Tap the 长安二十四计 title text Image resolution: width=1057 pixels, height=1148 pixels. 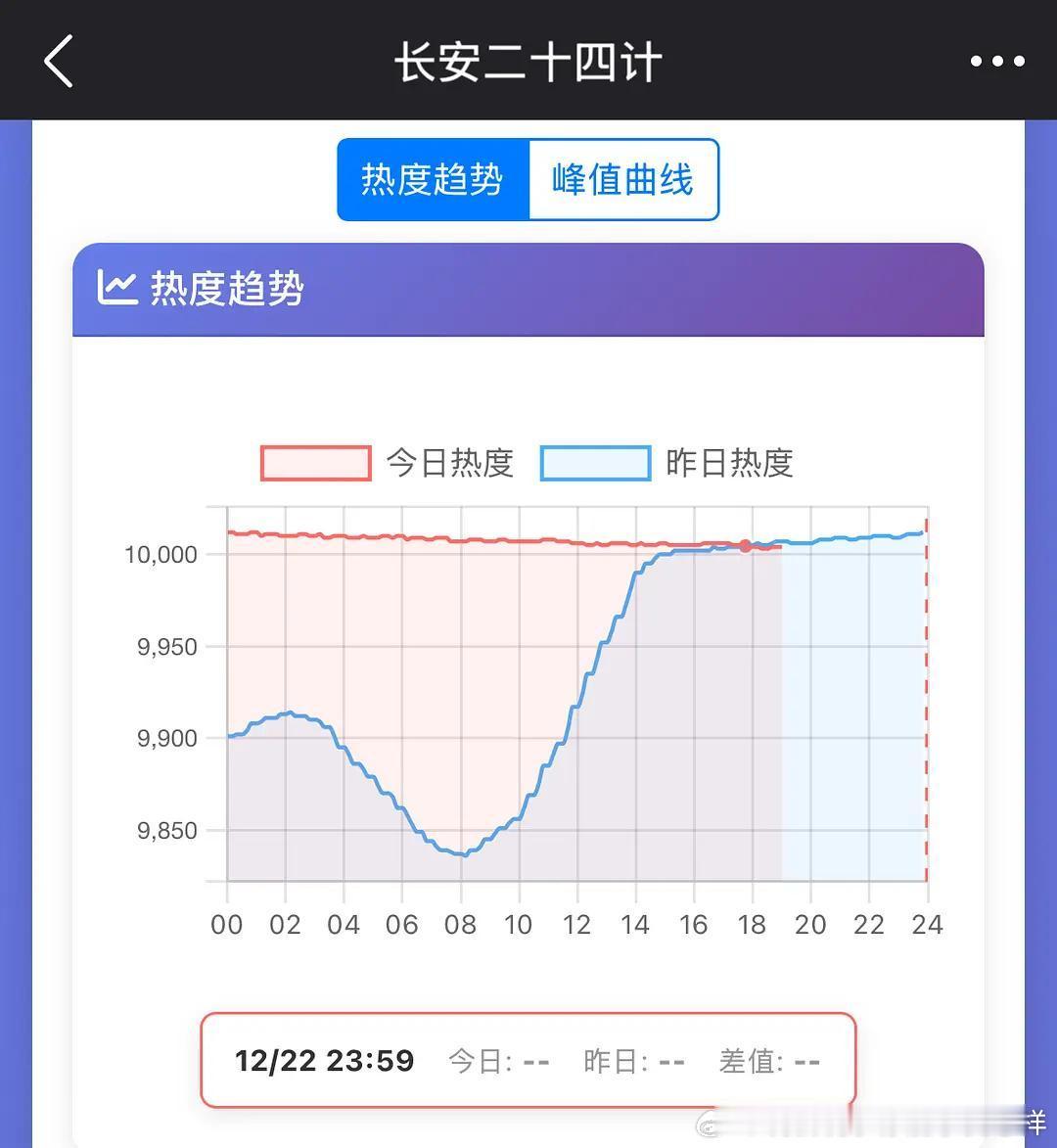[528, 61]
